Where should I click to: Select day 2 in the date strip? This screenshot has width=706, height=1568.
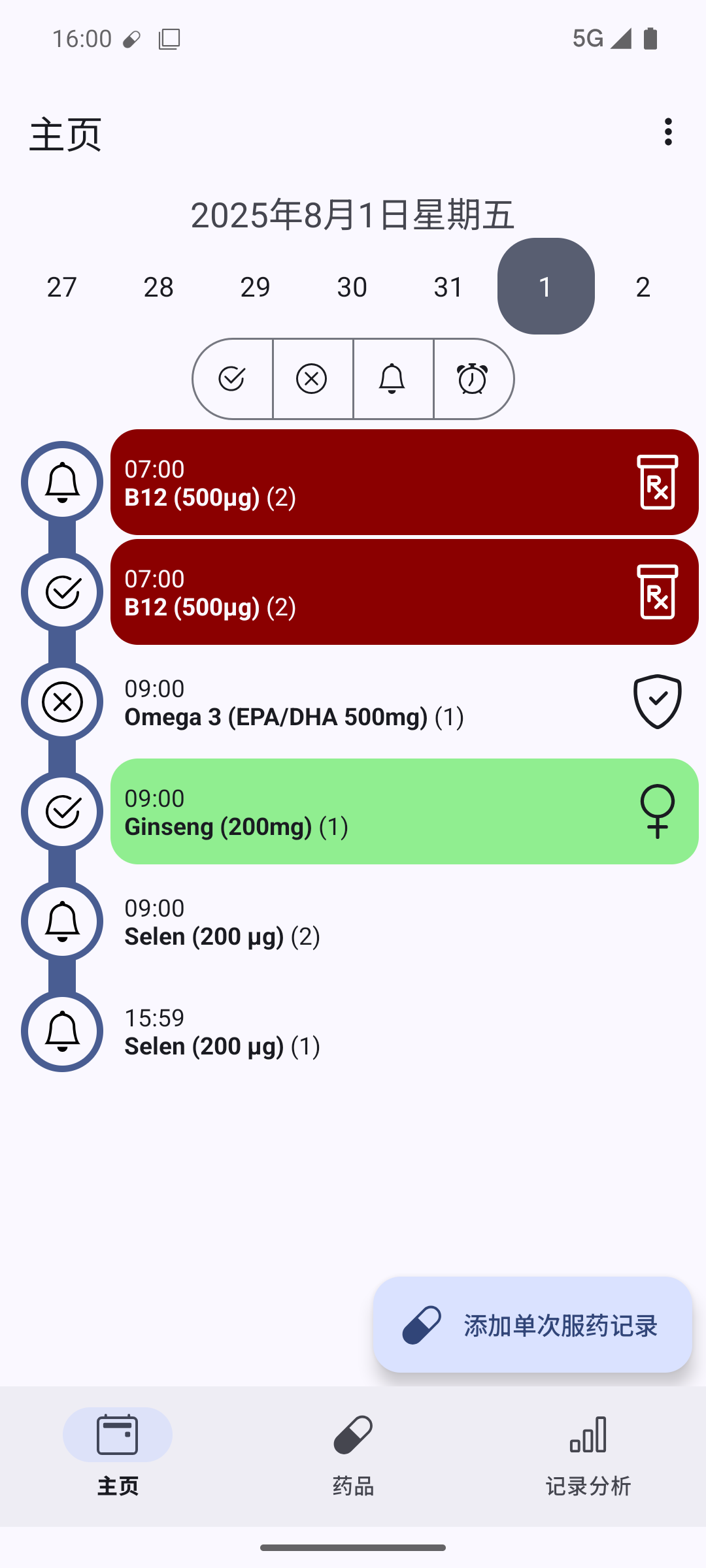[x=643, y=287]
